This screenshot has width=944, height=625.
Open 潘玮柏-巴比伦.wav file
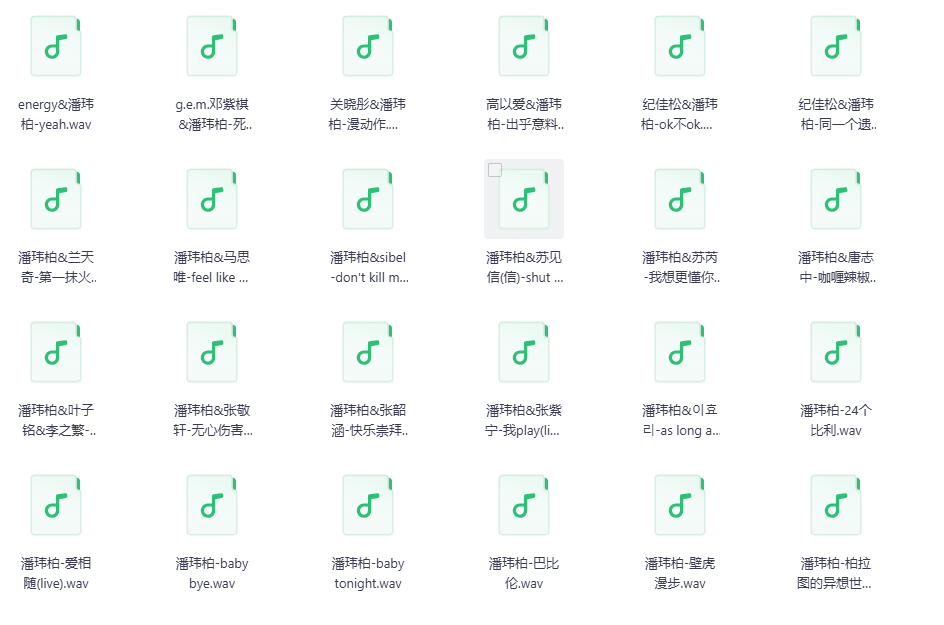coord(524,506)
